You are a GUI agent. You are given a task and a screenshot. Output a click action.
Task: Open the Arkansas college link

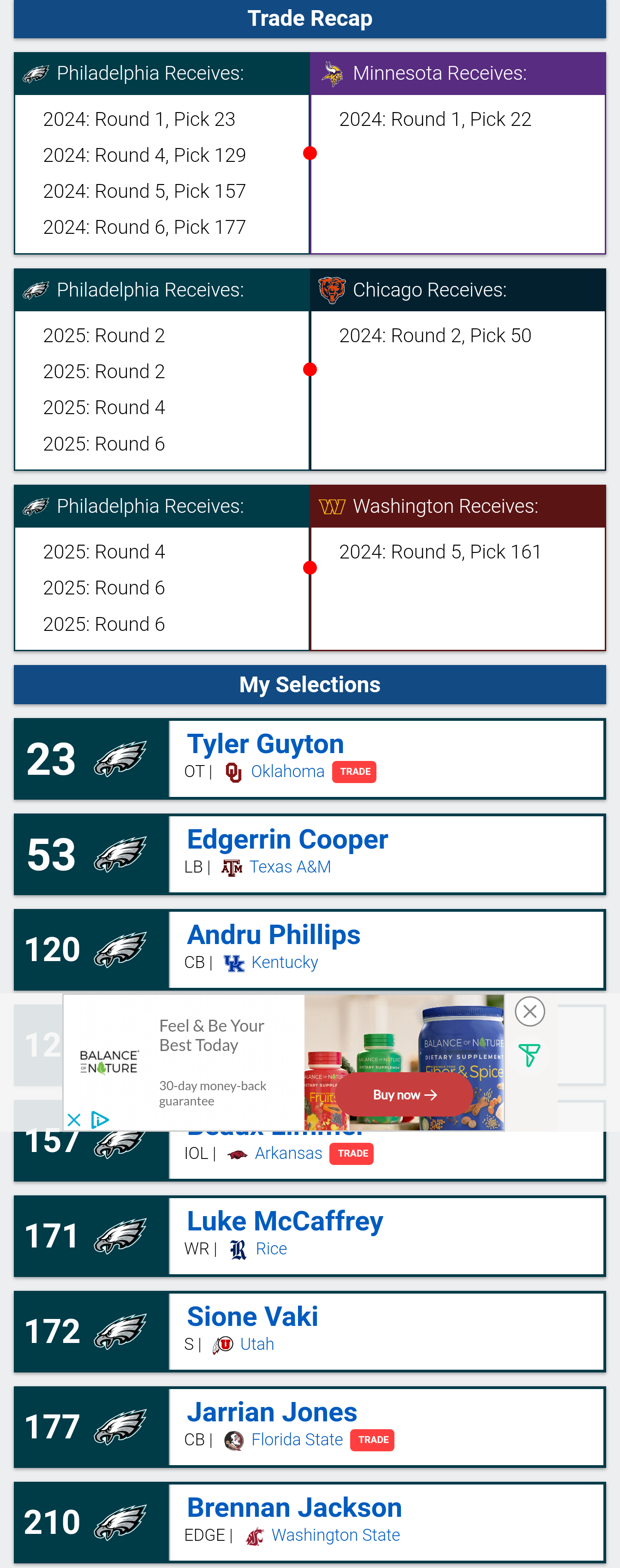point(288,1153)
